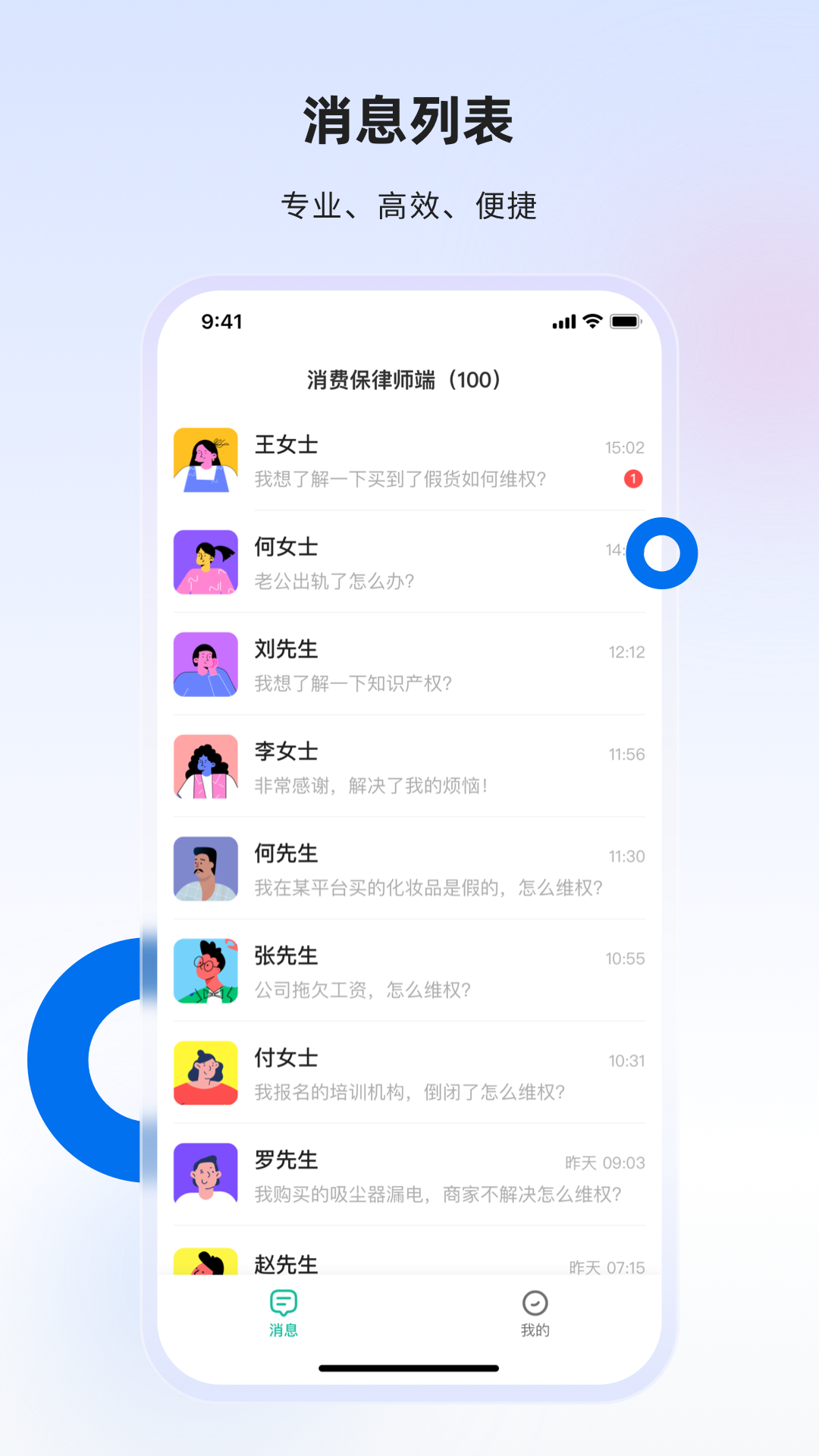Tap 何女士's avatar picture
The width and height of the screenshot is (819, 1456).
(206, 562)
